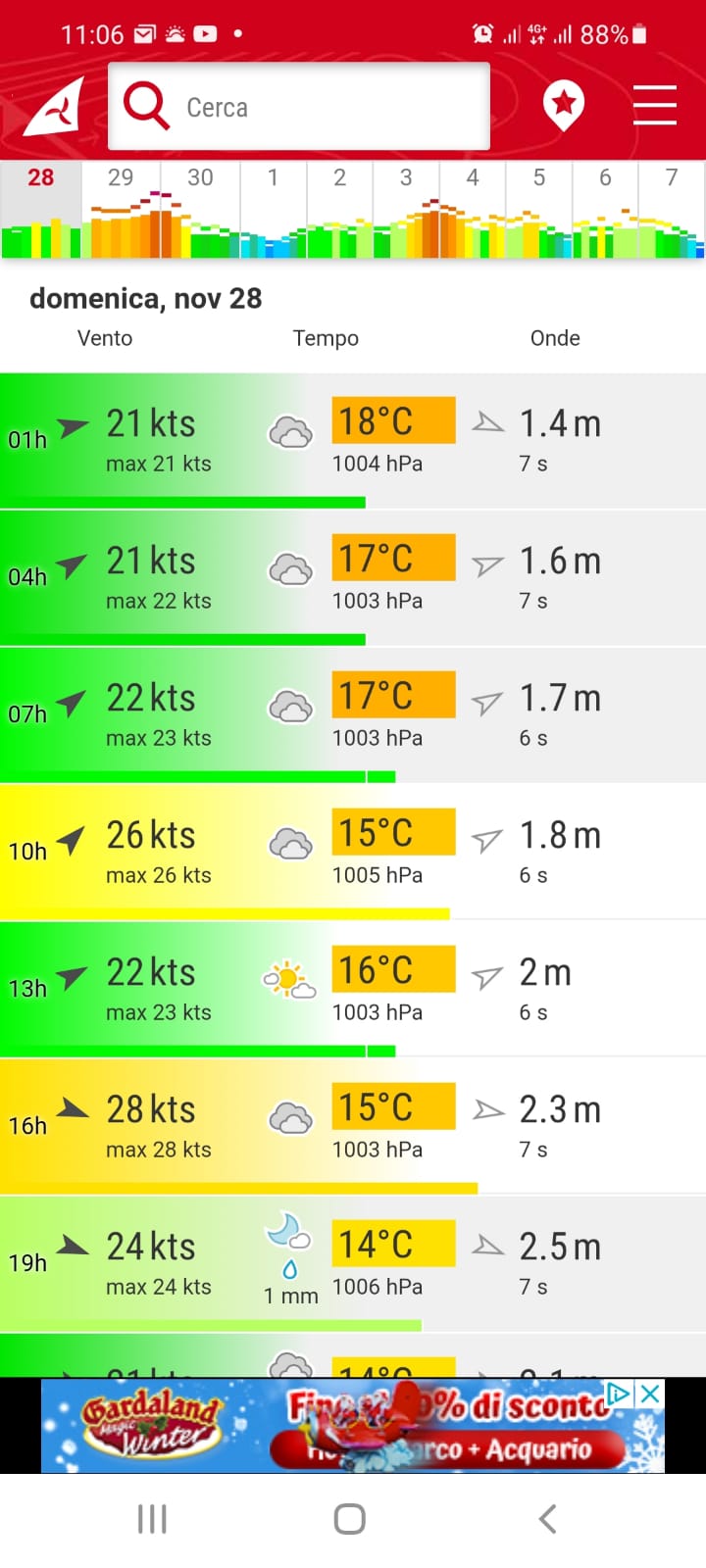This screenshot has height=1568, width=706.
Task: Select day 29 in the forecast strip
Action: coord(121,208)
